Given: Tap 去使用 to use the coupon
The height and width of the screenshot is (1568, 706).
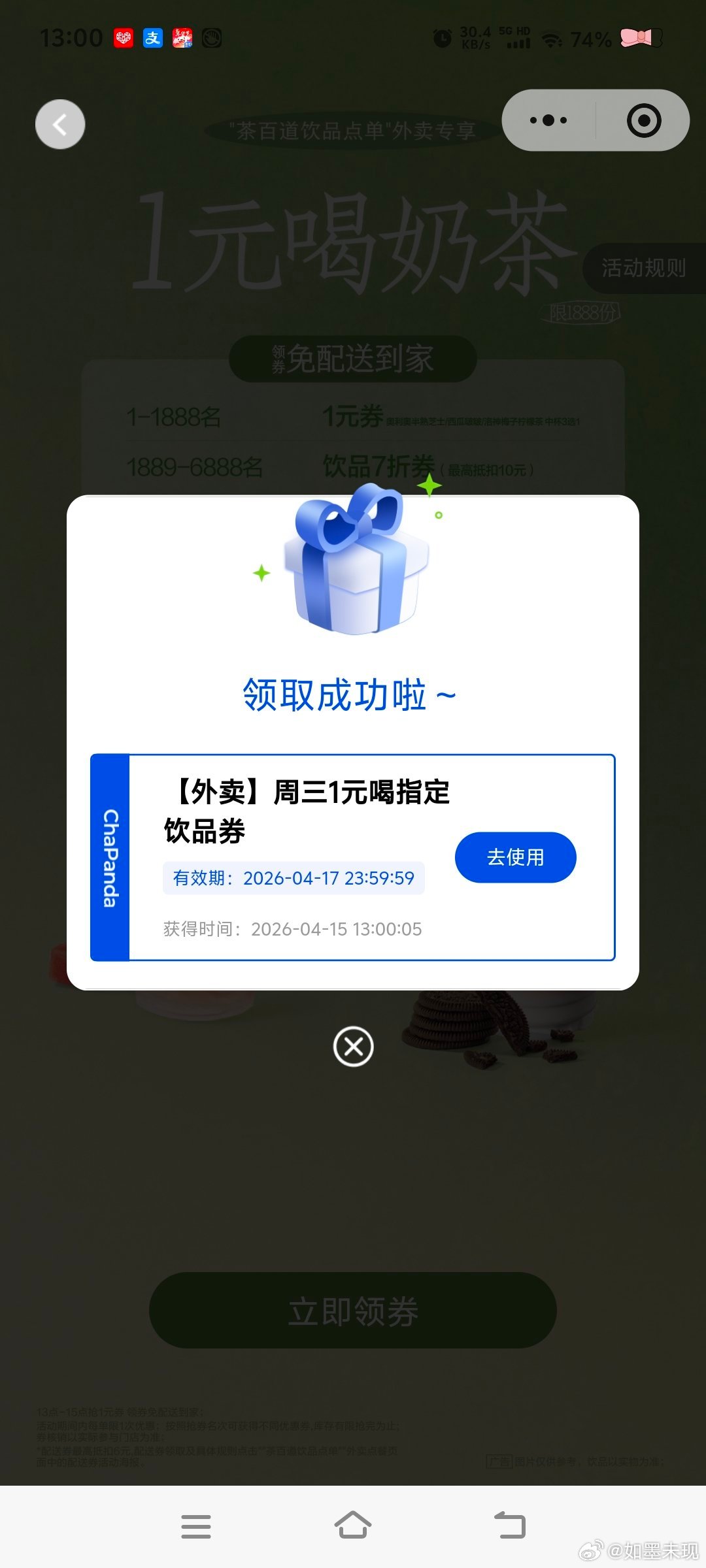Looking at the screenshot, I should [515, 857].
